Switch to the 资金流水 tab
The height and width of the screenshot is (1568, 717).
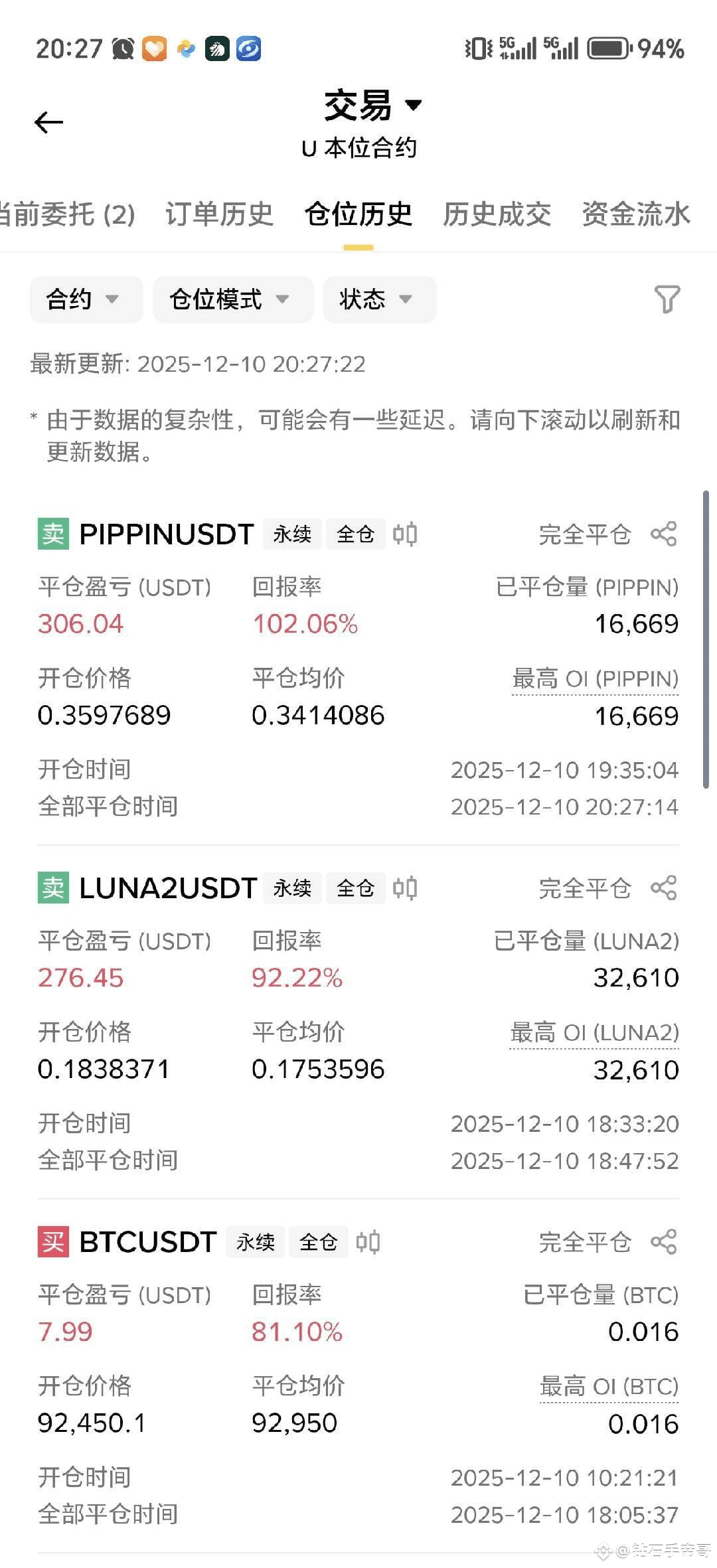click(x=636, y=214)
